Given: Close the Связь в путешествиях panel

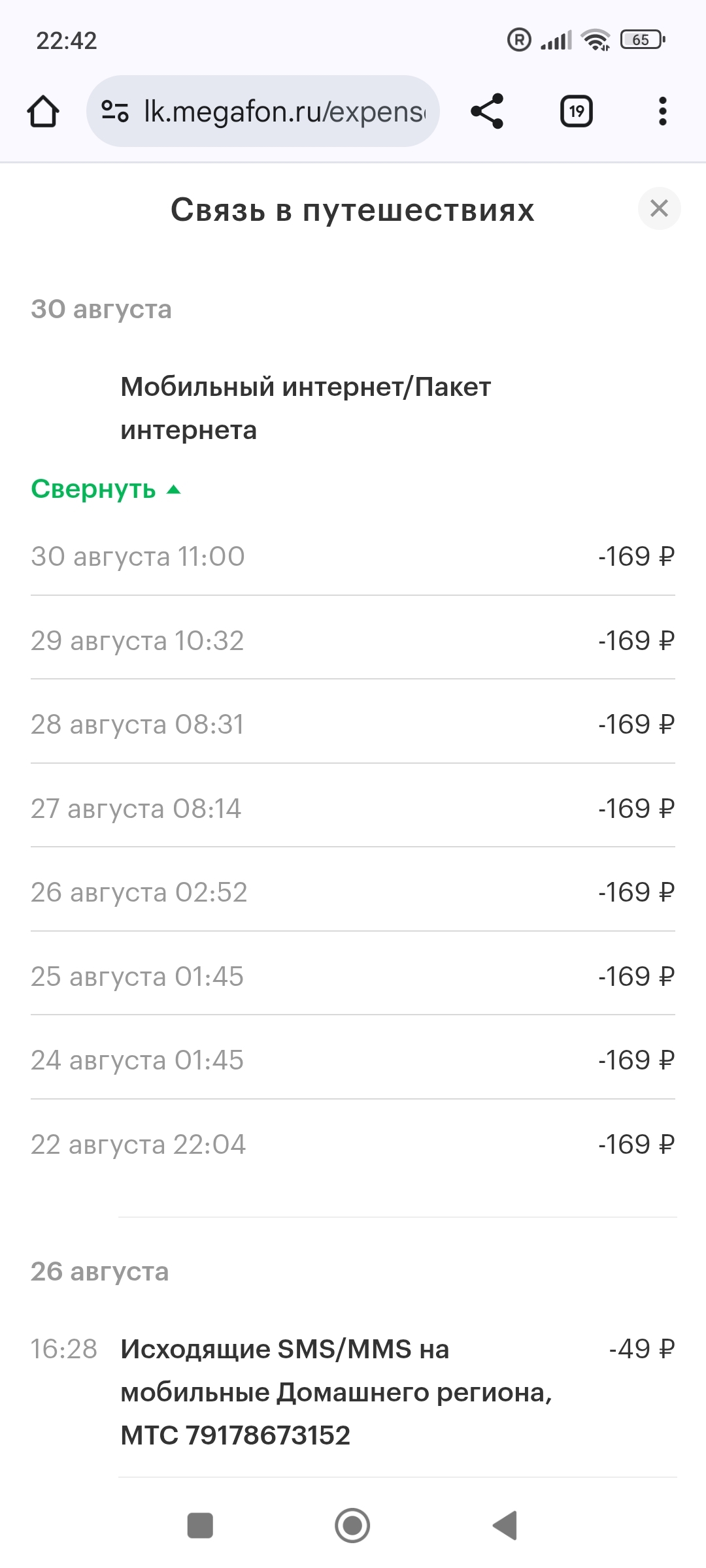Looking at the screenshot, I should coord(659,208).
